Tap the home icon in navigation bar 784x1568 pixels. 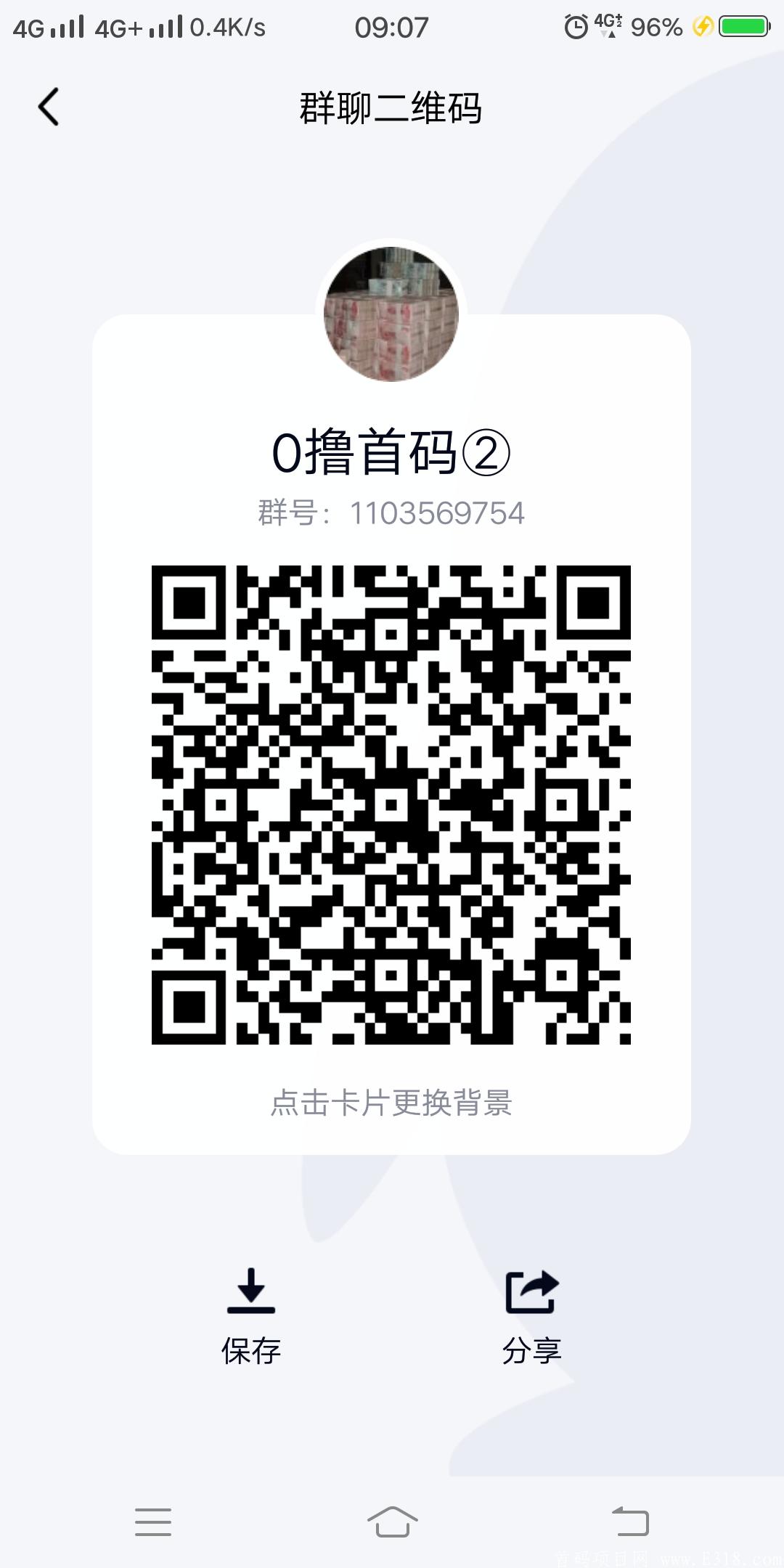(392, 1521)
